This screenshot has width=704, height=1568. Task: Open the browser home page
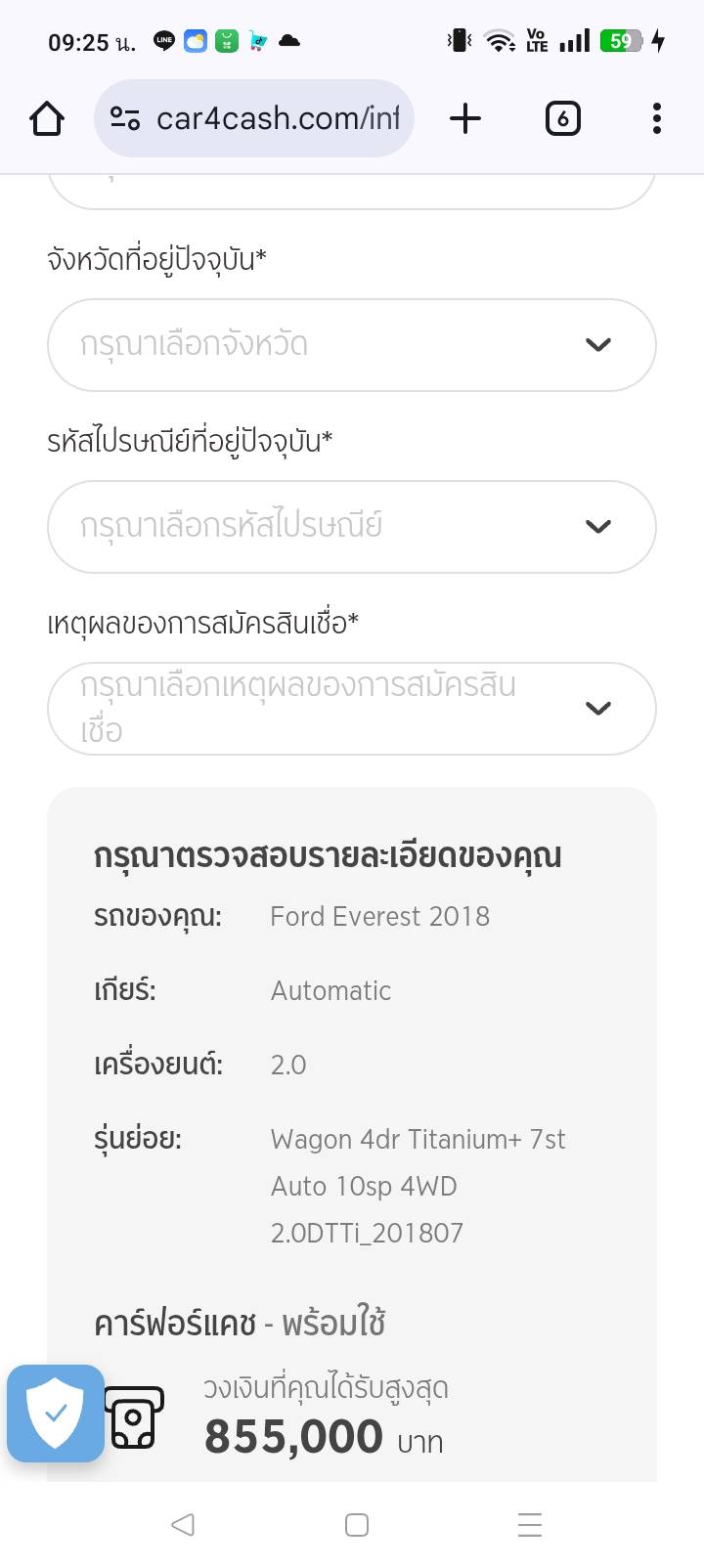[47, 119]
